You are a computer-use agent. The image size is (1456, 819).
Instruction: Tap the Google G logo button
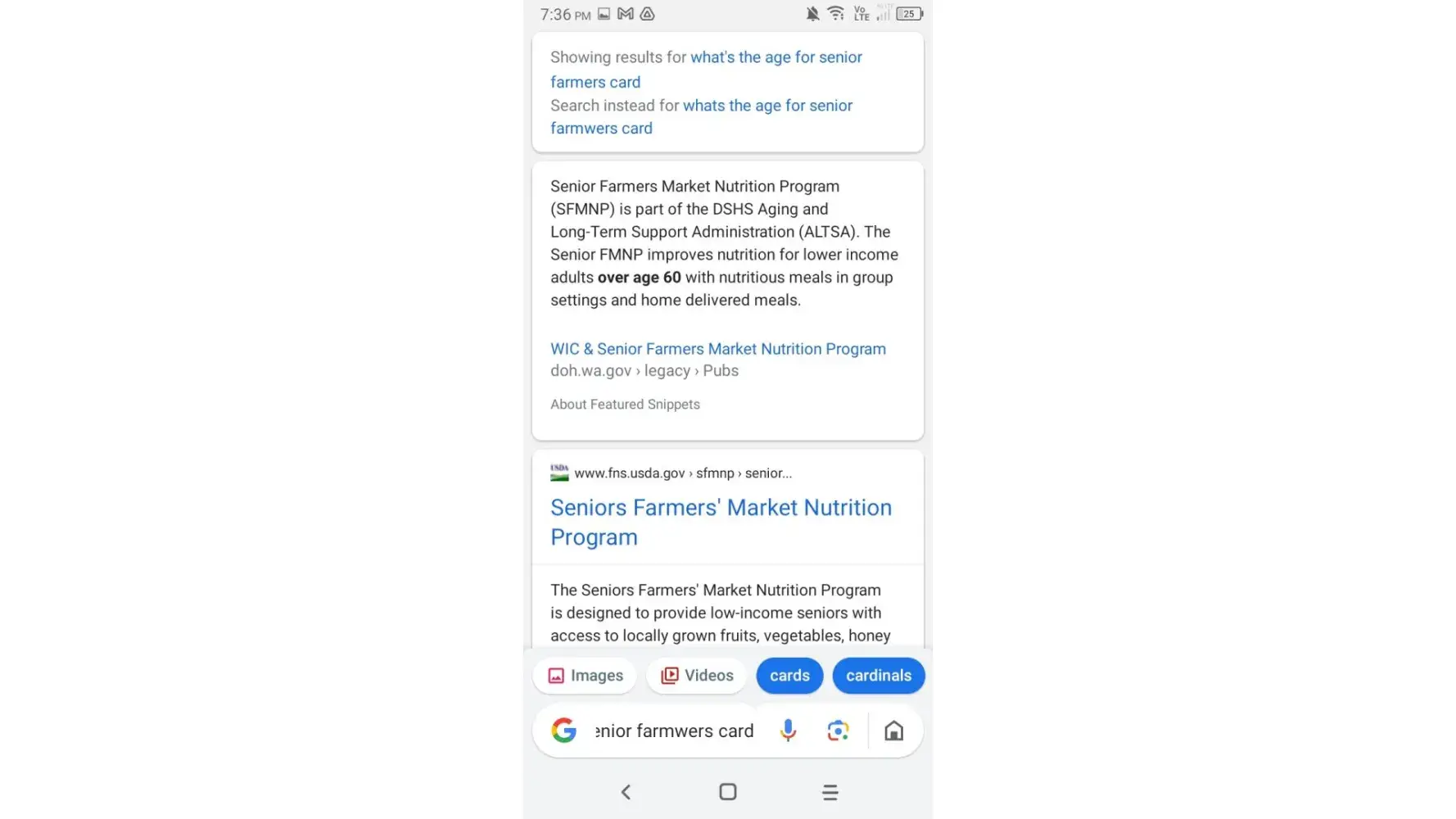coord(563,731)
